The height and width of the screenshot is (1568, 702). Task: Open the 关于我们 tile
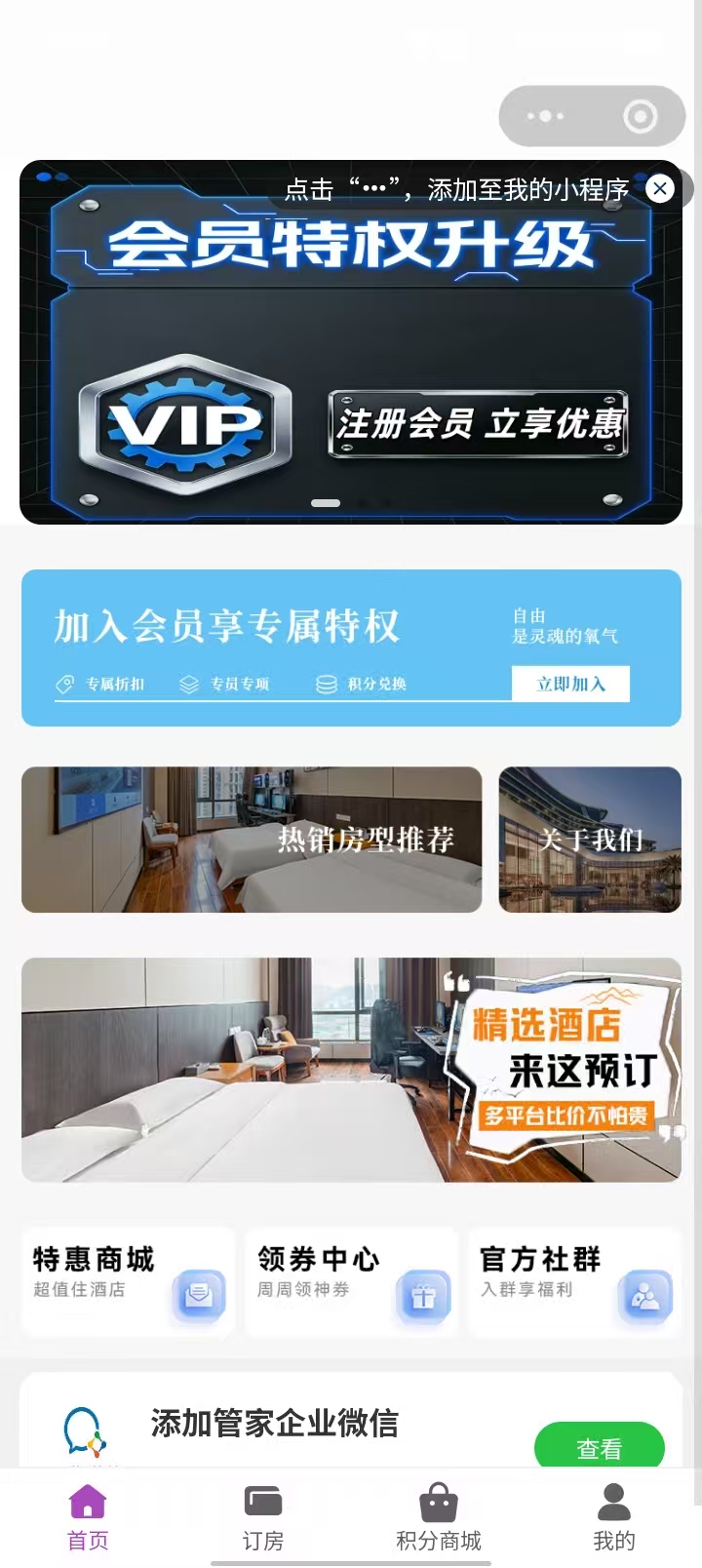(590, 840)
